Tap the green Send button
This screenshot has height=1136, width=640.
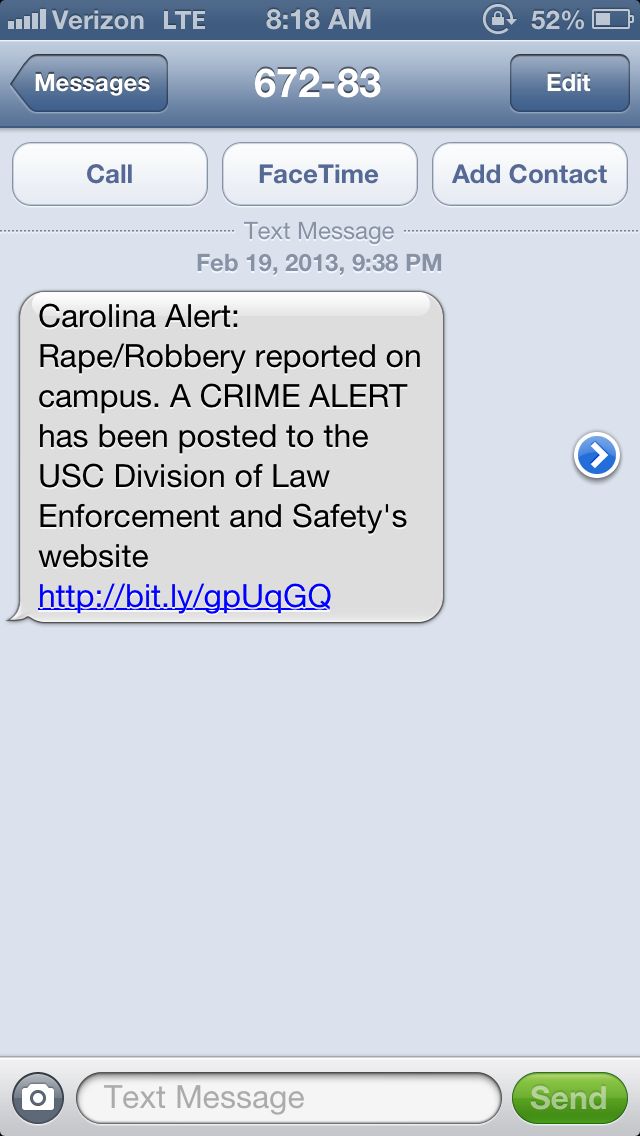click(568, 1098)
